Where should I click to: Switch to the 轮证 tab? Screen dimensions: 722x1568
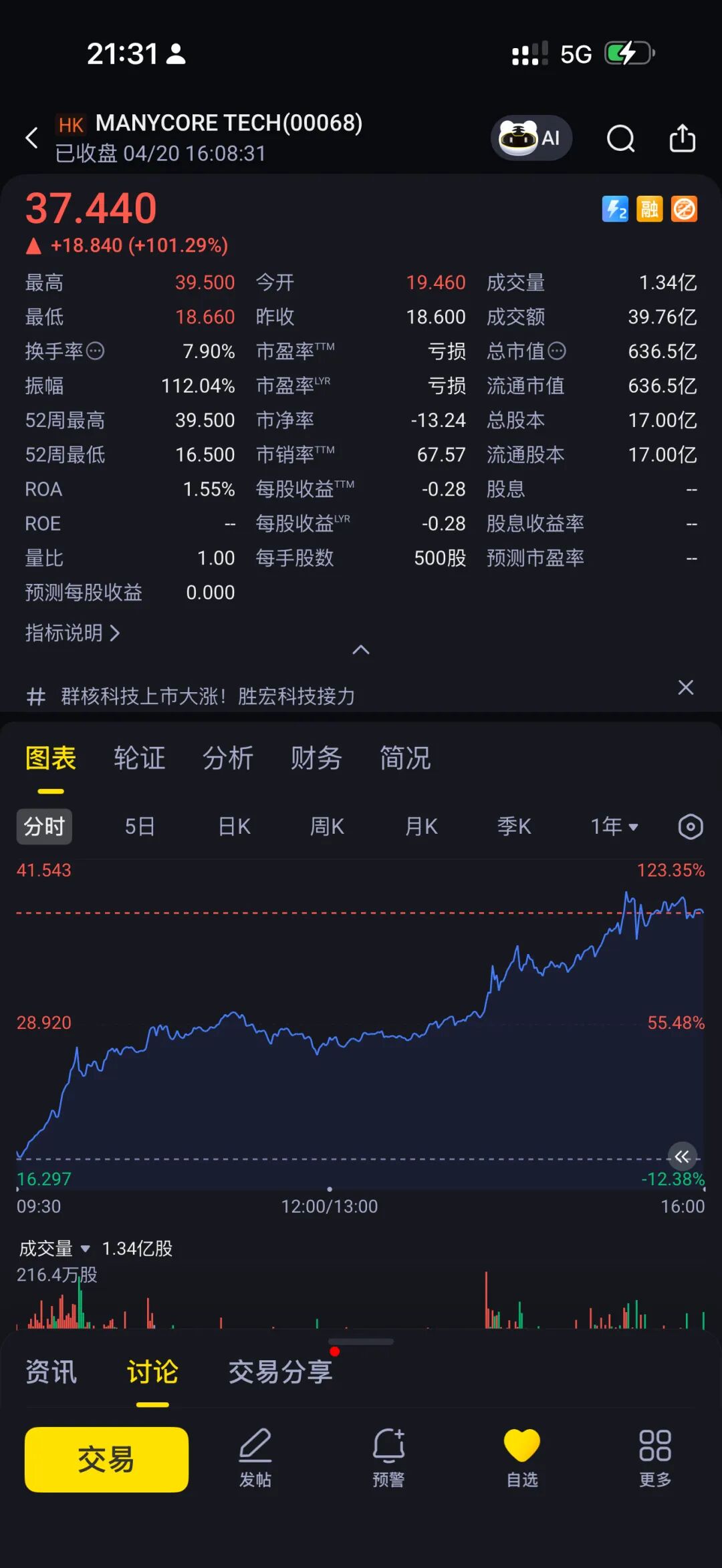(139, 758)
